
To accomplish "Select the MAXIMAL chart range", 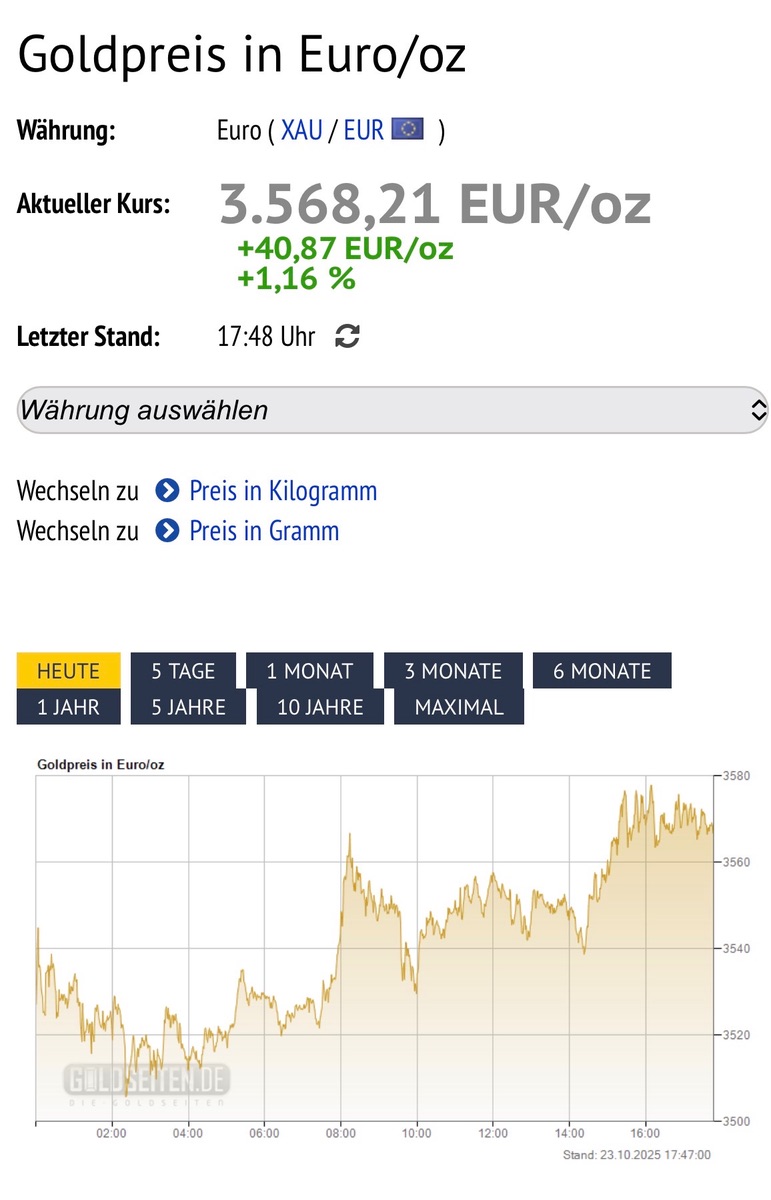I will coord(459,707).
